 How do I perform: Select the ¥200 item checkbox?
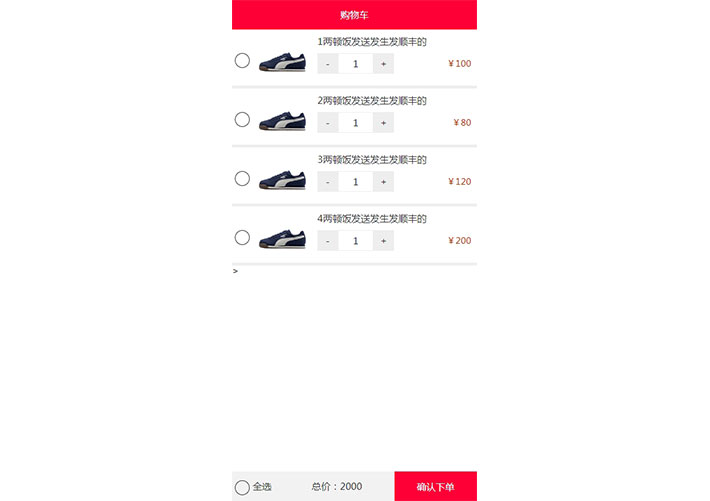click(242, 238)
